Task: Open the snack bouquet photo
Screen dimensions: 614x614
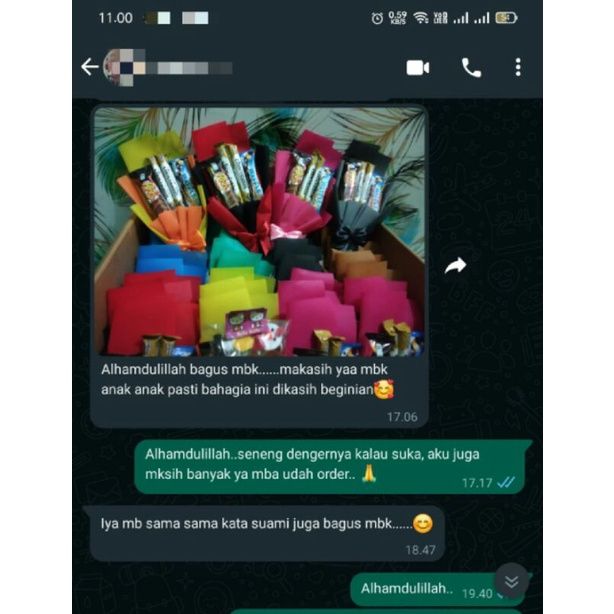Action: click(x=260, y=232)
